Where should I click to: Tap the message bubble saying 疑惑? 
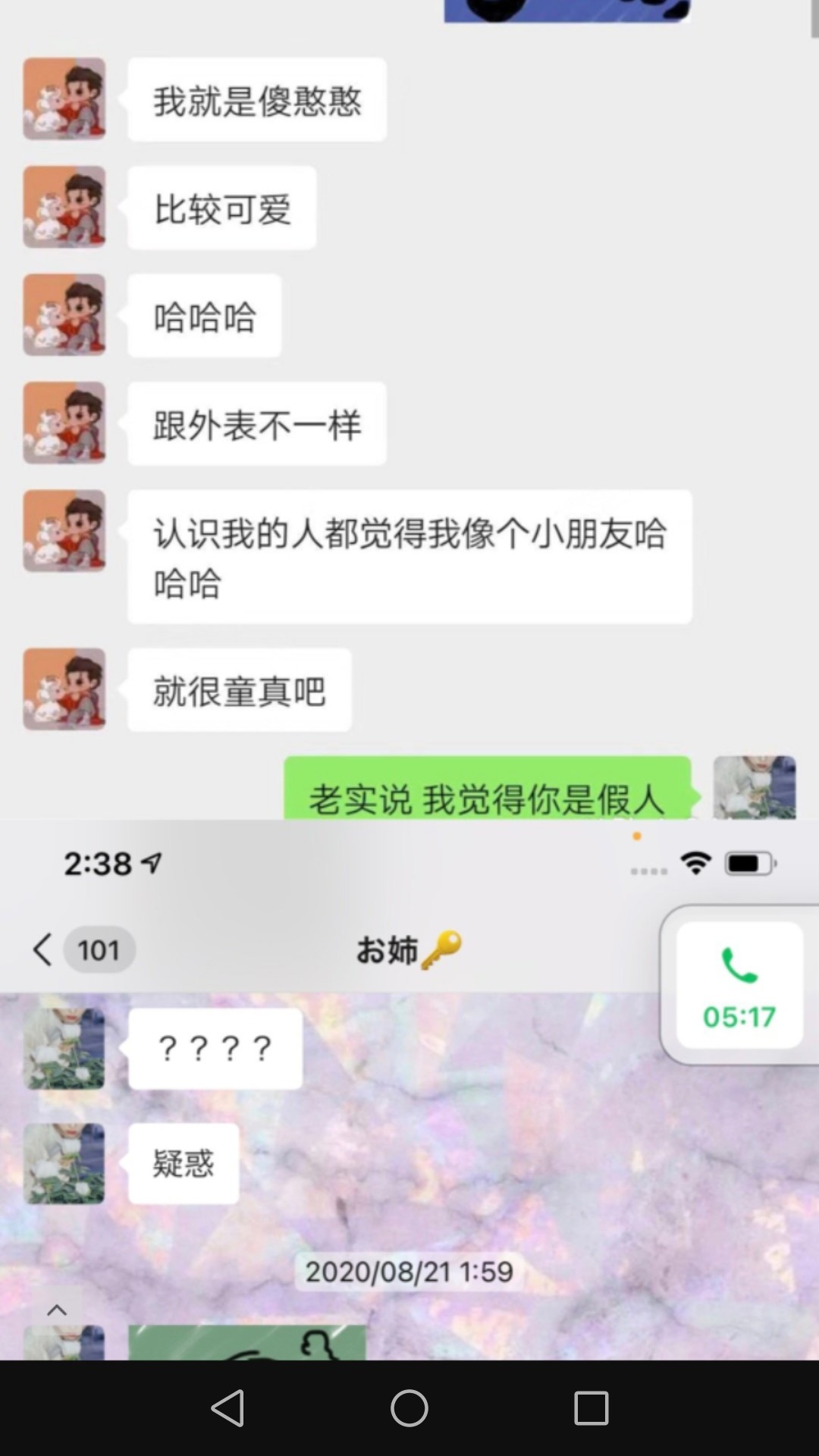(x=183, y=1163)
